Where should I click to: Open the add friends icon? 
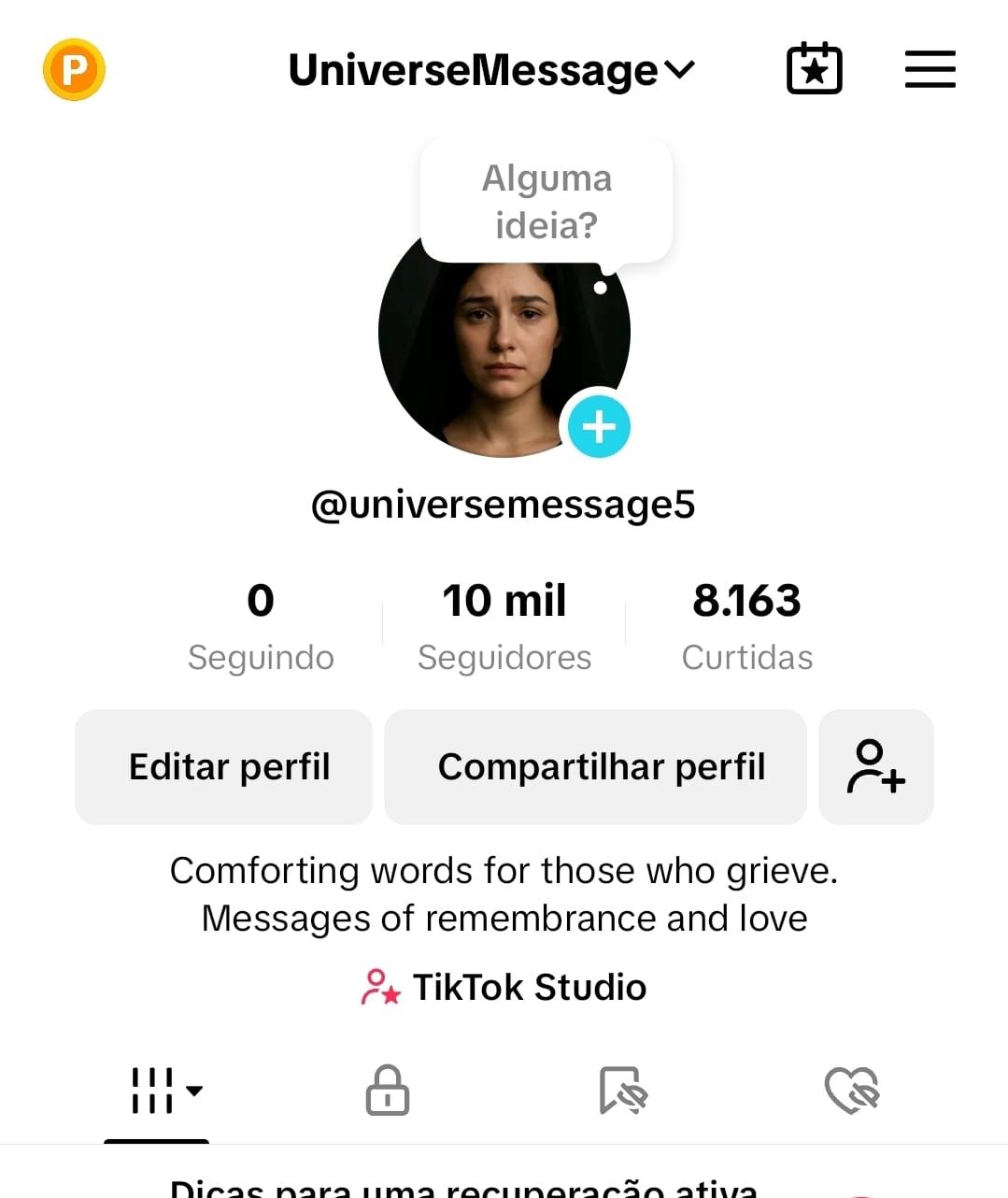pos(875,767)
